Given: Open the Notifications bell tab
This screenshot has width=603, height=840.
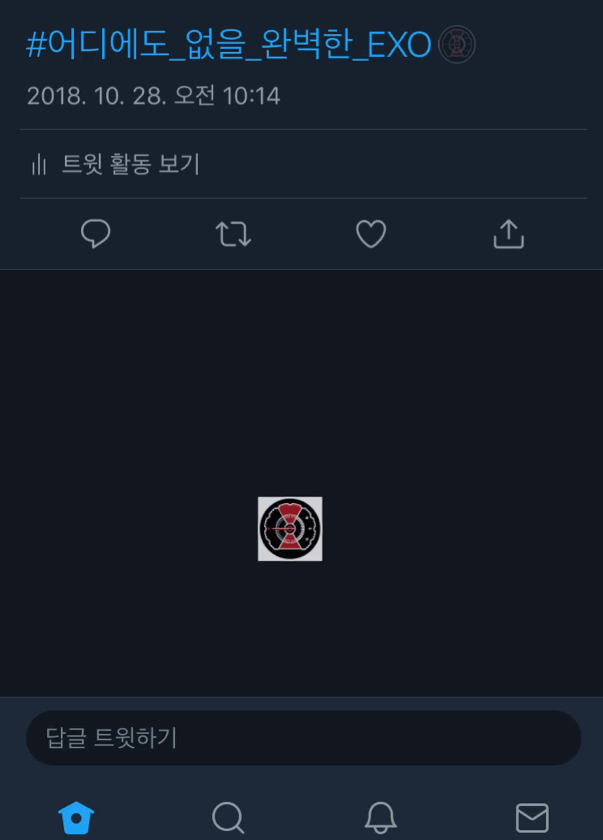Looking at the screenshot, I should [x=380, y=817].
